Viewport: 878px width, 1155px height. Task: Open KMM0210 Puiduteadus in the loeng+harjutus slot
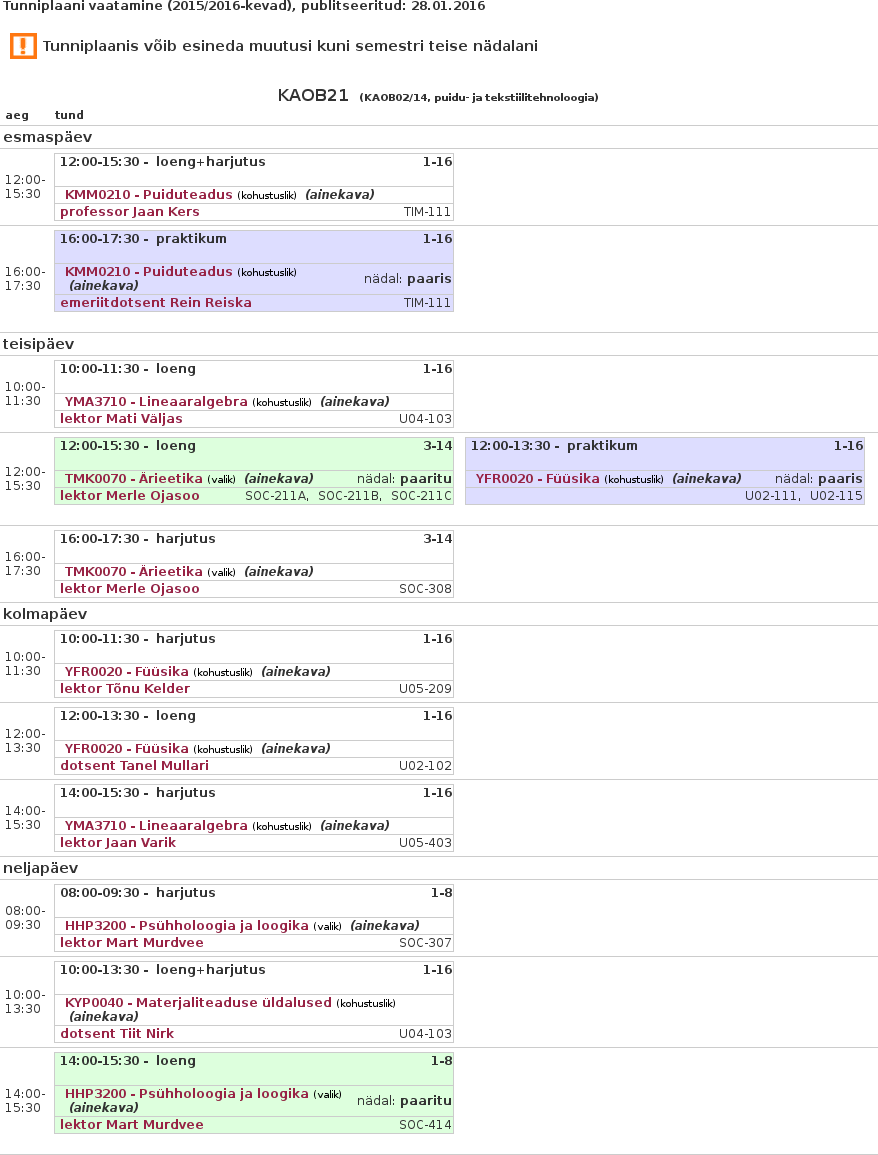148,195
